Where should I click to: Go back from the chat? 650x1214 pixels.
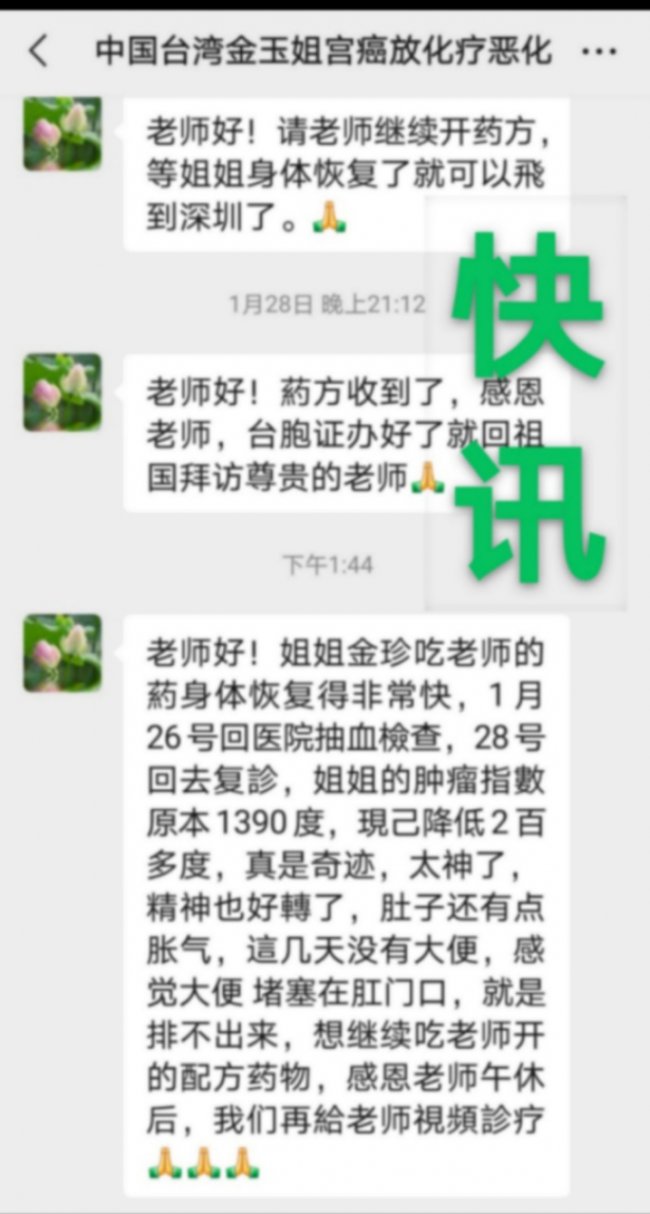(x=38, y=51)
